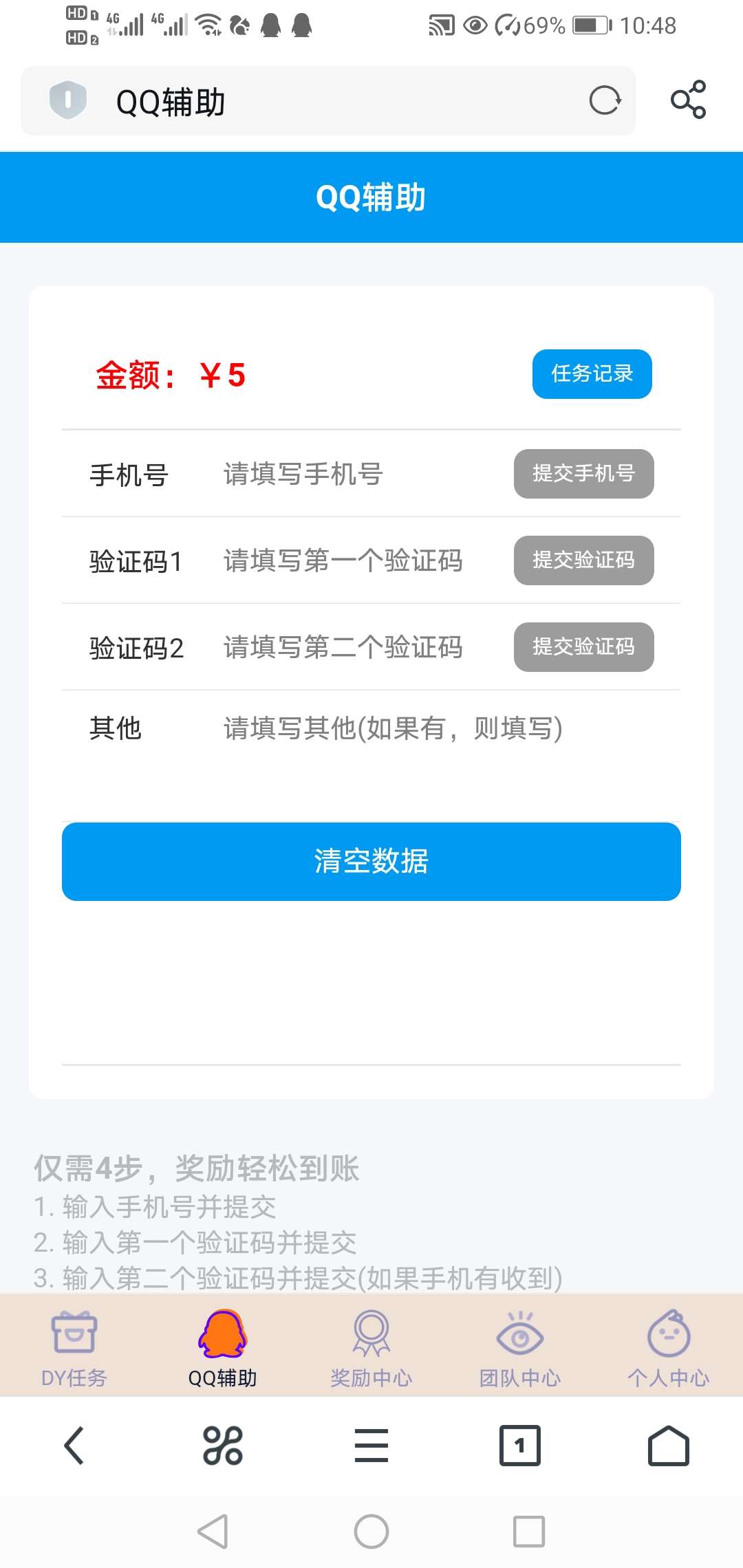Go to the browser home page
743x1568 pixels.
coord(669,1445)
